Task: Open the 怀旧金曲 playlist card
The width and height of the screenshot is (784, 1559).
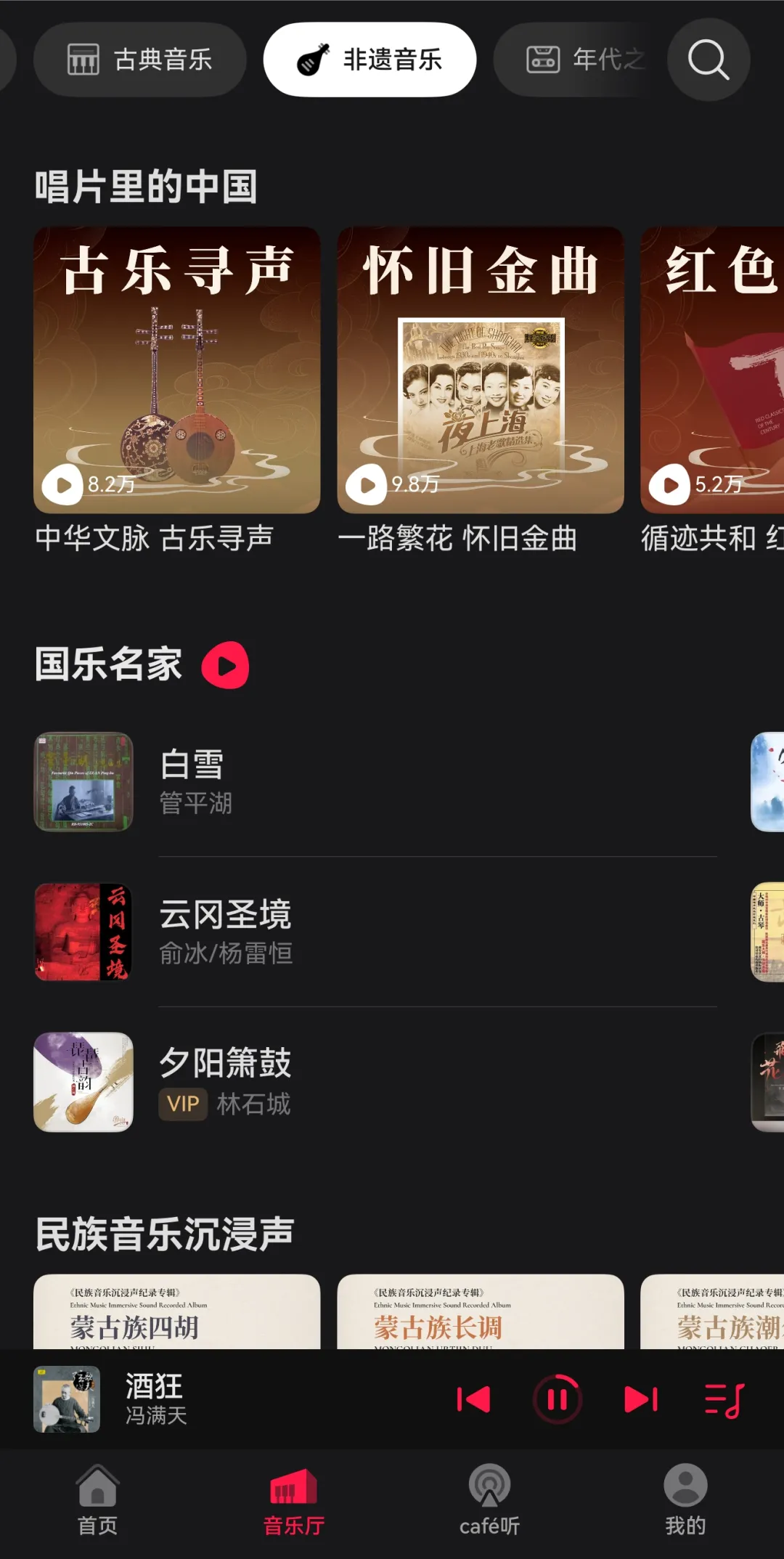Action: point(481,370)
